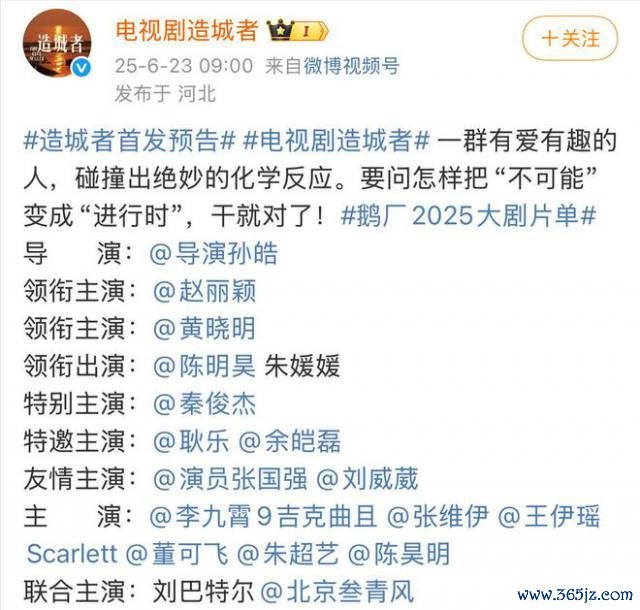Open the @演员张国强 mention
The width and height of the screenshot is (640, 610).
point(230,478)
